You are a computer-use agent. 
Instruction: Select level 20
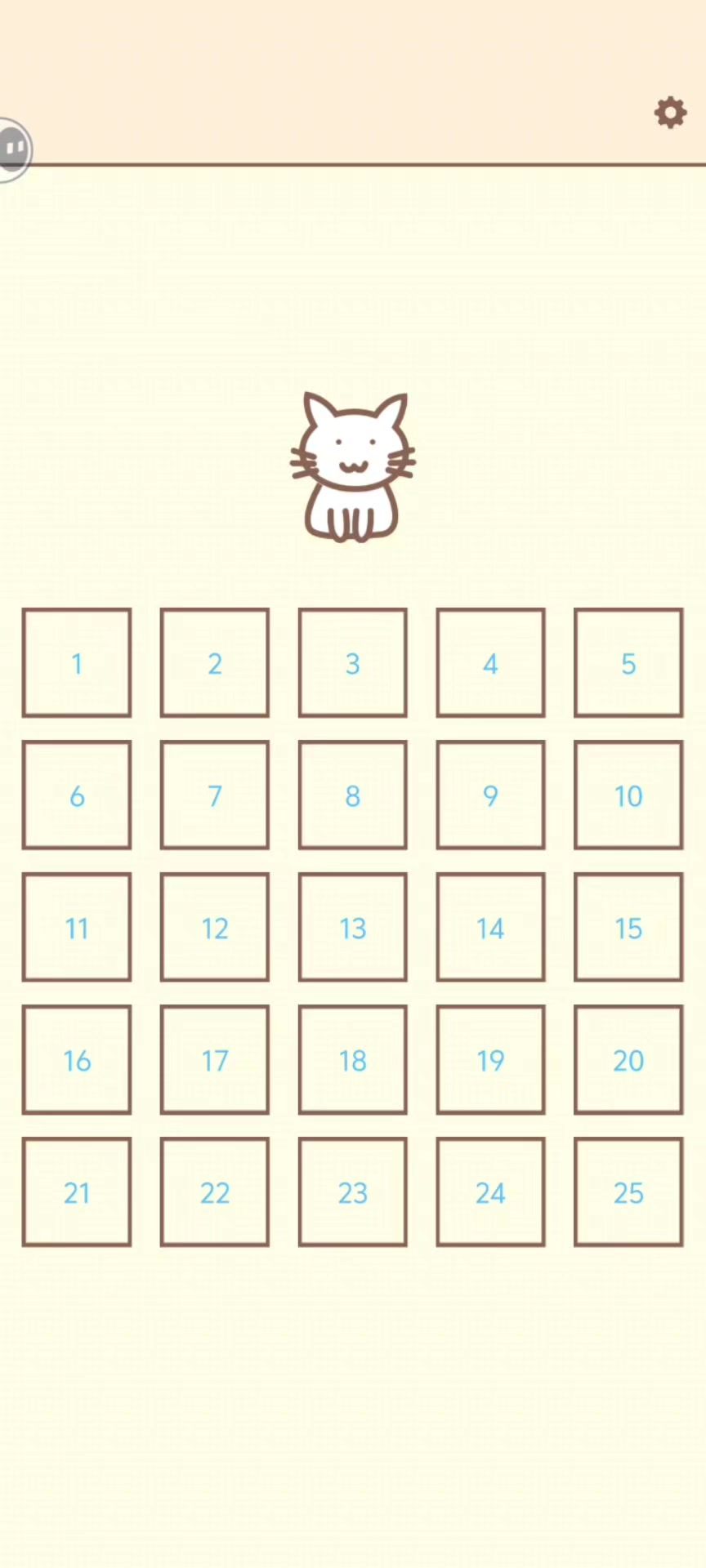[628, 1060]
